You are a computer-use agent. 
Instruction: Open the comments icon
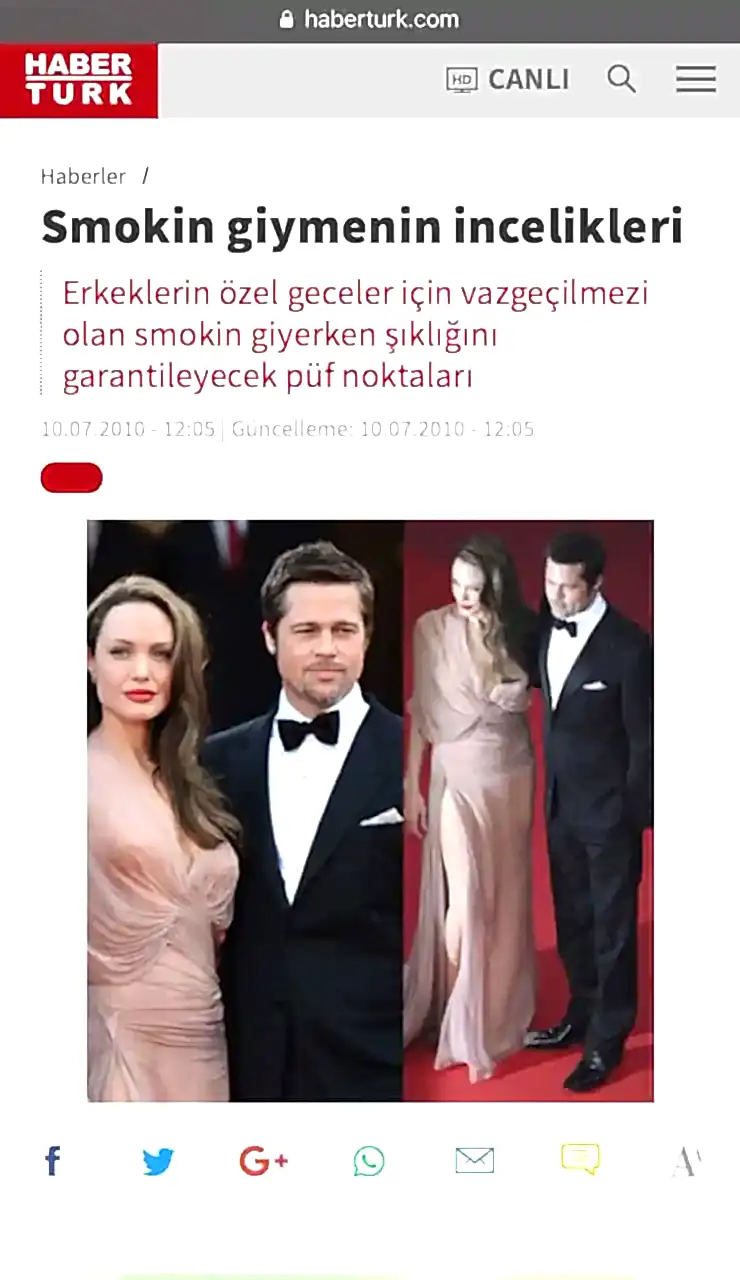coord(580,1160)
